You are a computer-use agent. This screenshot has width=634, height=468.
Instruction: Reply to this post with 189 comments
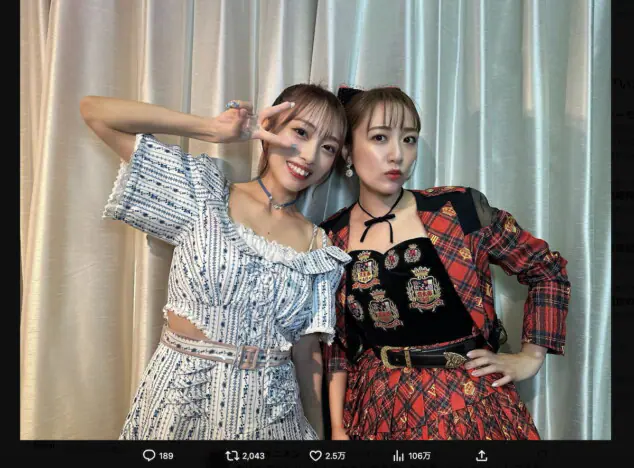coord(149,455)
